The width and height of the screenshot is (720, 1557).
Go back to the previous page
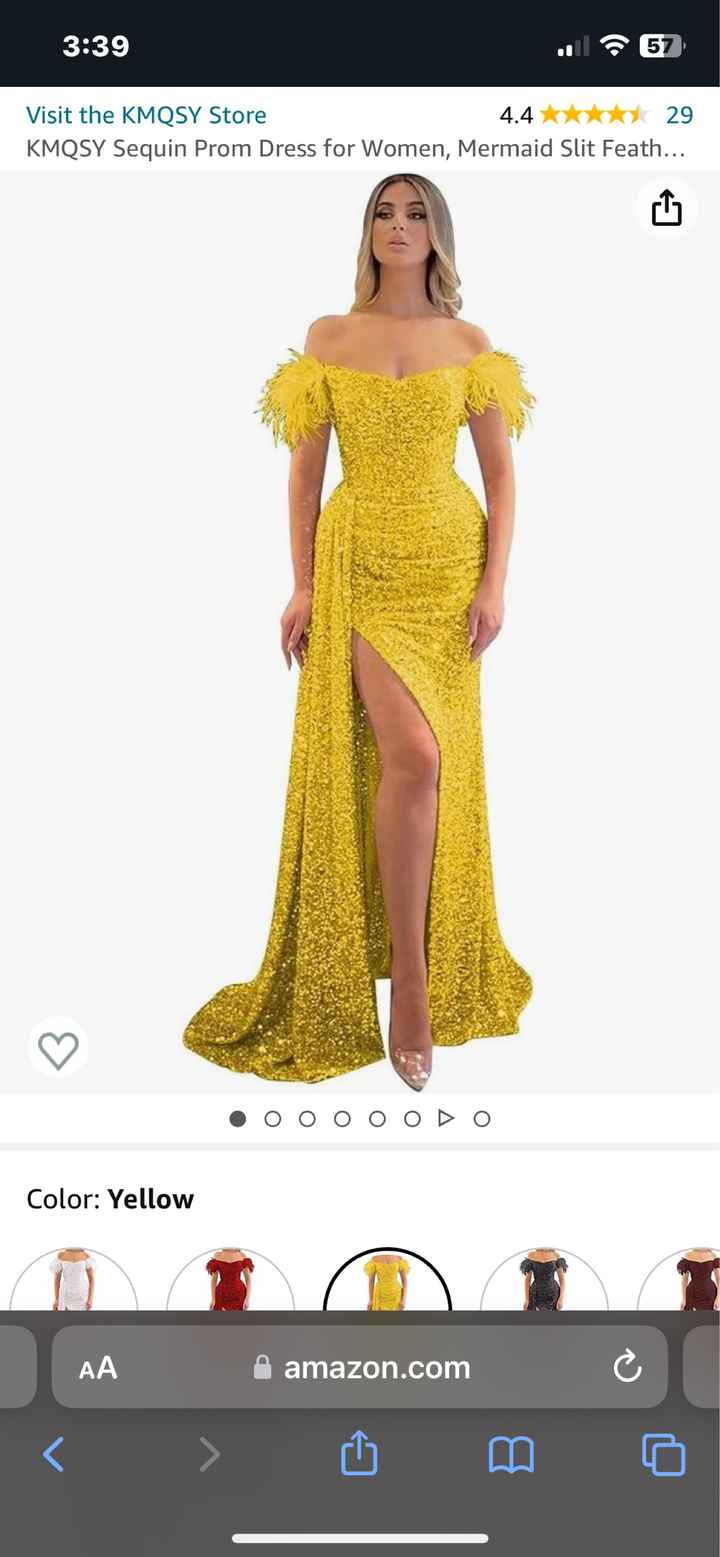tap(54, 1454)
